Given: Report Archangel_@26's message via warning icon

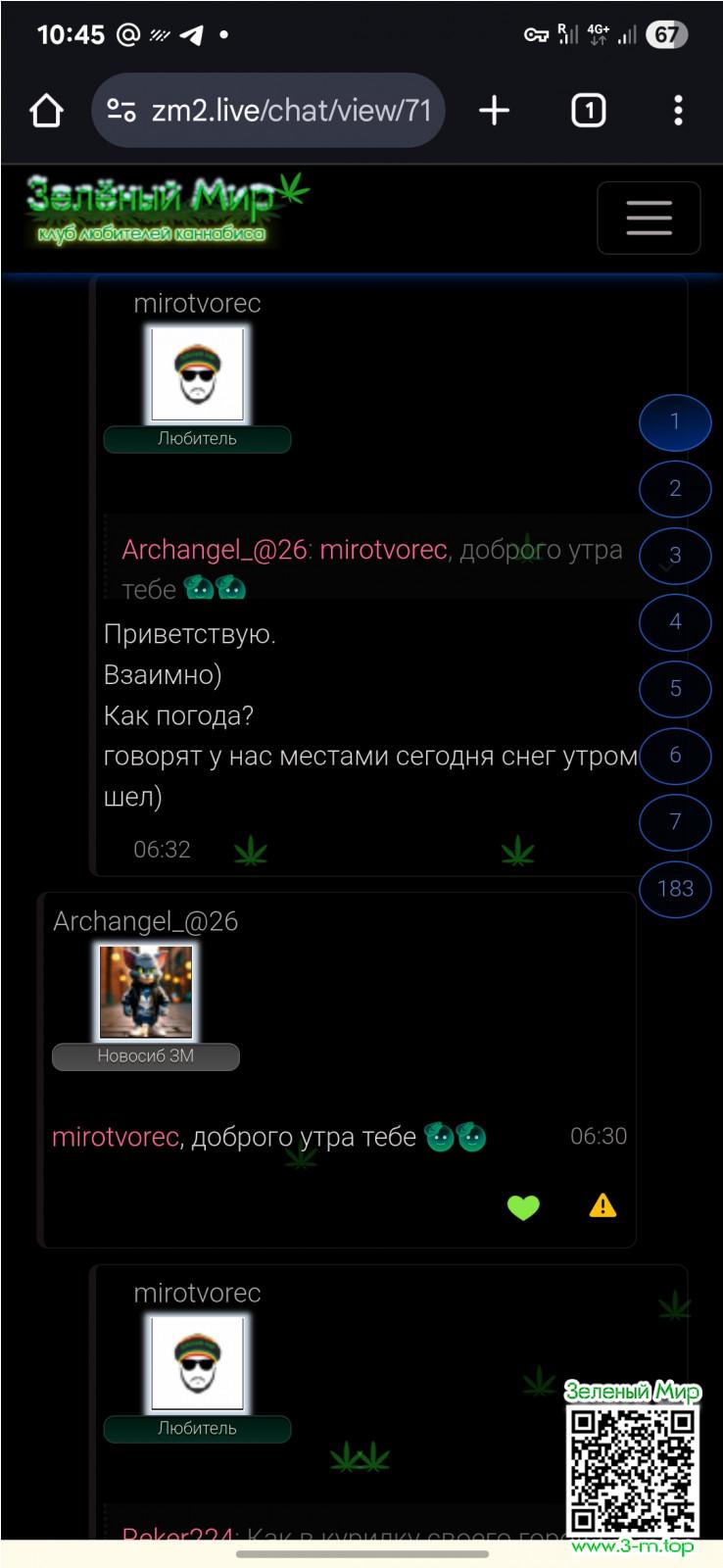Looking at the screenshot, I should coord(602,1205).
